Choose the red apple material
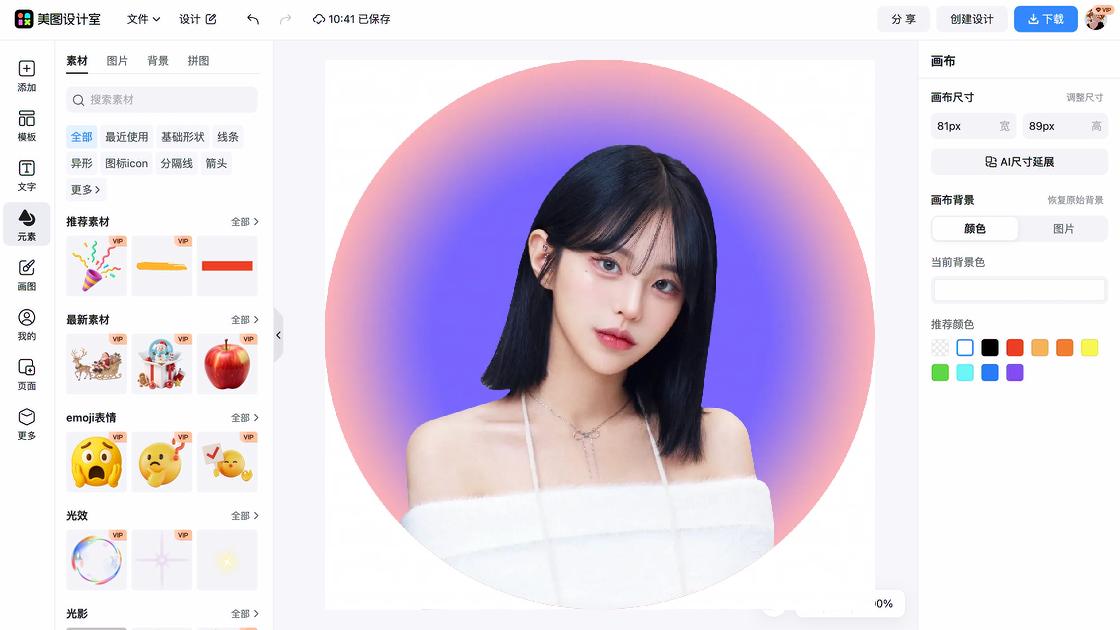 pyautogui.click(x=227, y=363)
